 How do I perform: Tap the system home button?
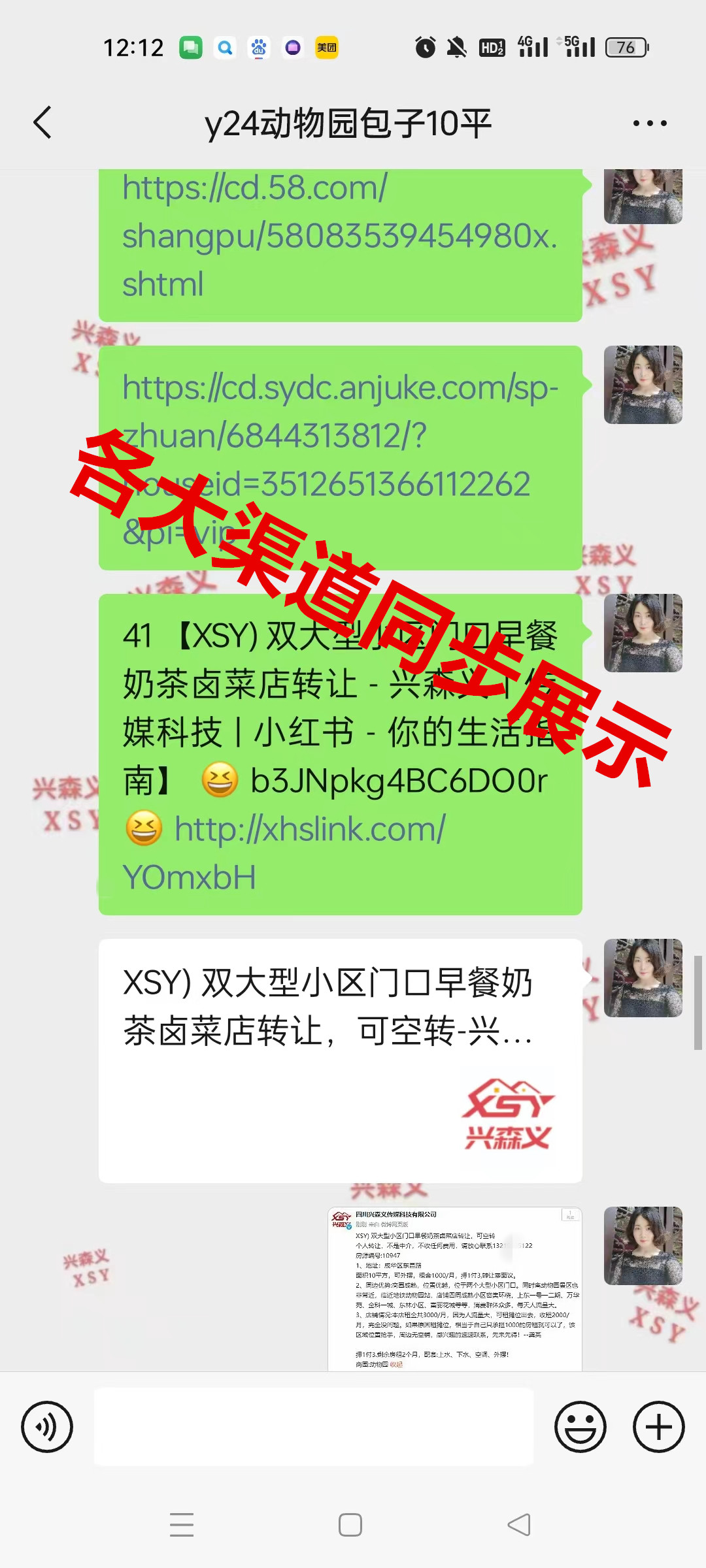click(x=350, y=1525)
